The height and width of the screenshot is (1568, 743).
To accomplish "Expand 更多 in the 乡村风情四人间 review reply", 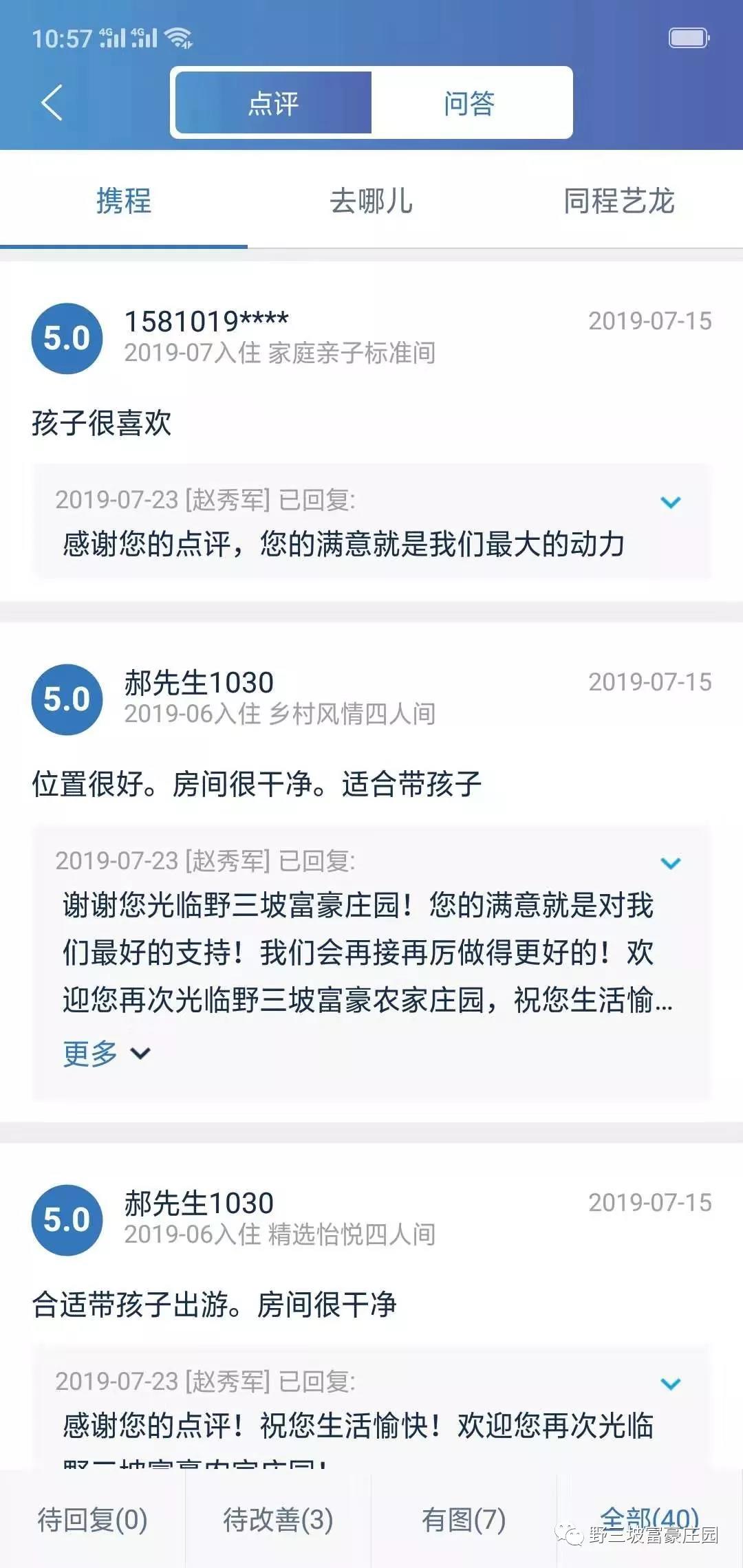I will point(106,1054).
